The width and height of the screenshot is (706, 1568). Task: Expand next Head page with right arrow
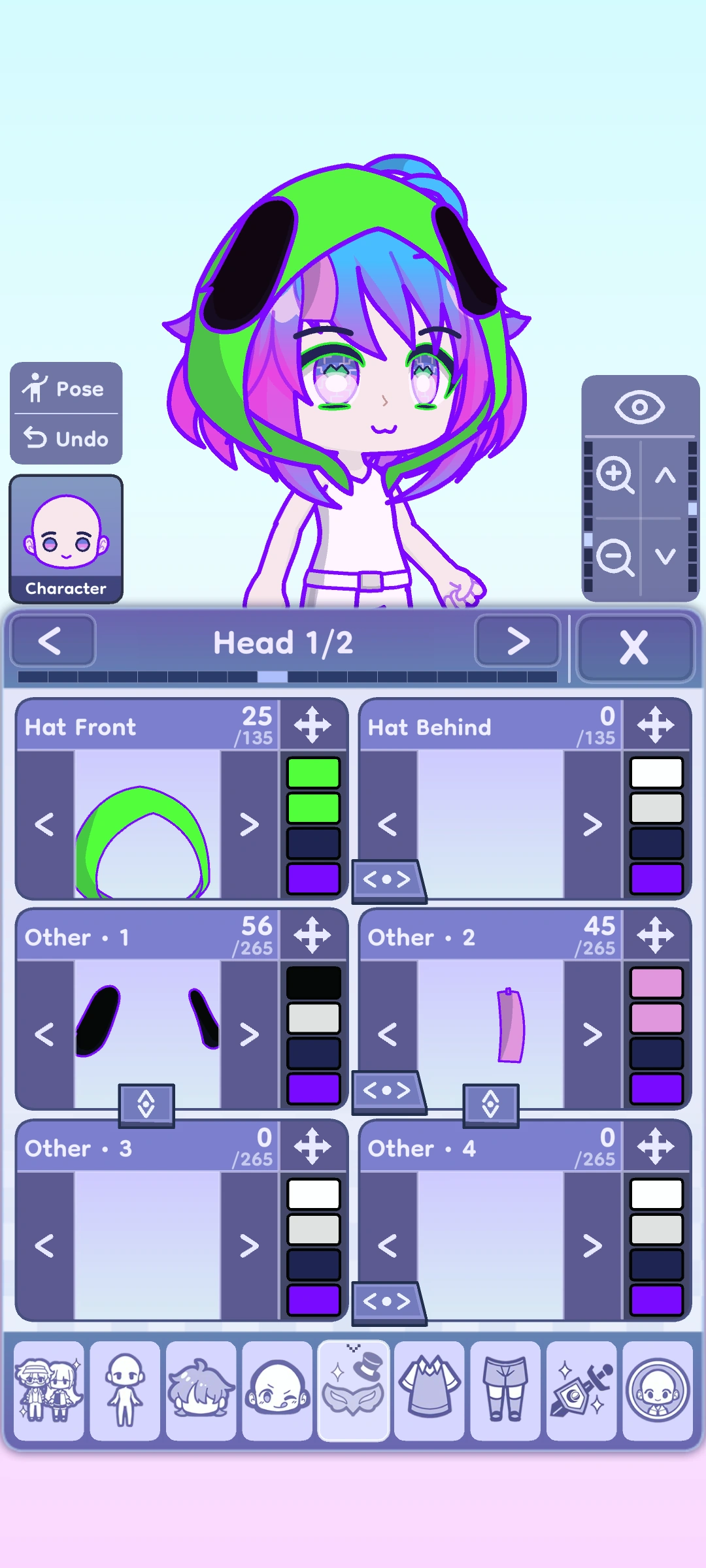(x=516, y=642)
